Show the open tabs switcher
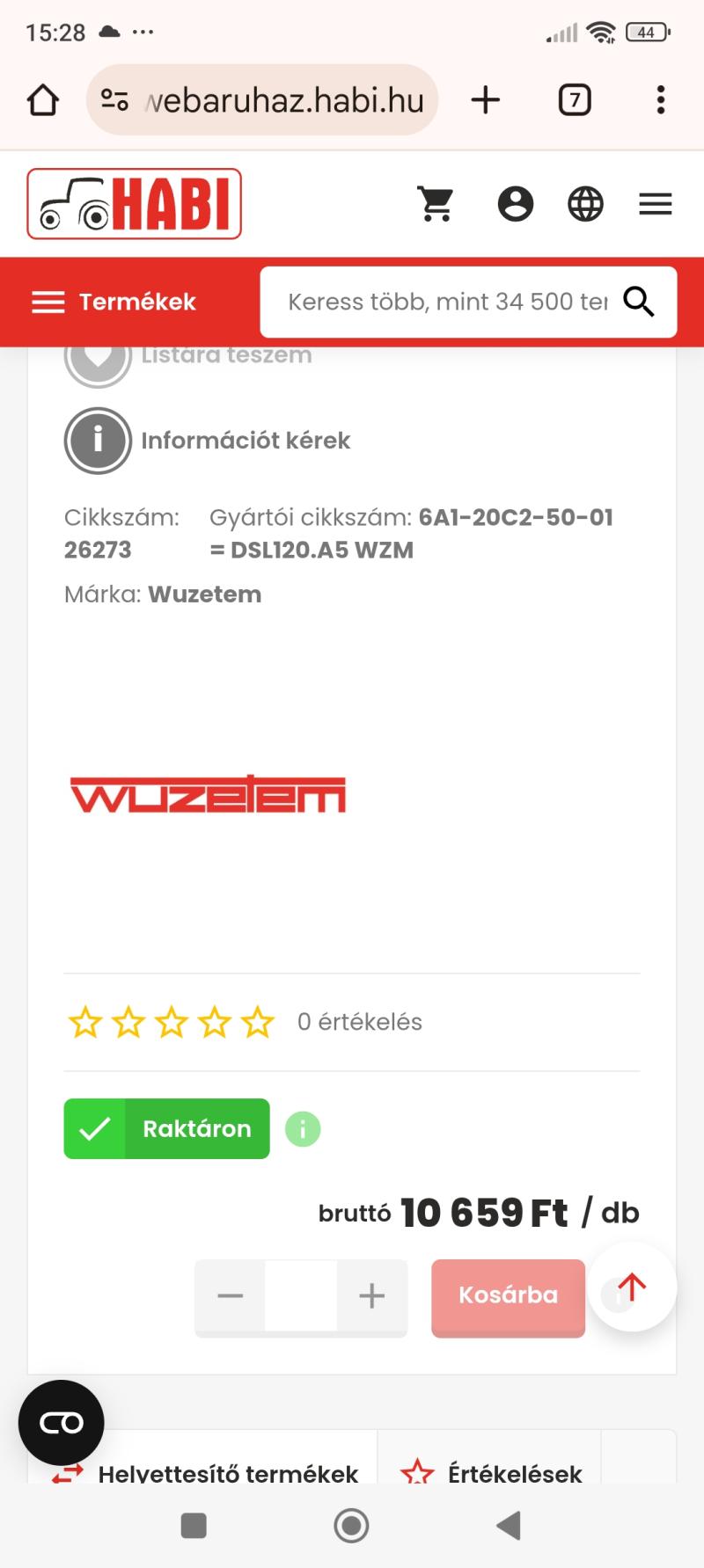This screenshot has width=704, height=1568. [x=574, y=100]
